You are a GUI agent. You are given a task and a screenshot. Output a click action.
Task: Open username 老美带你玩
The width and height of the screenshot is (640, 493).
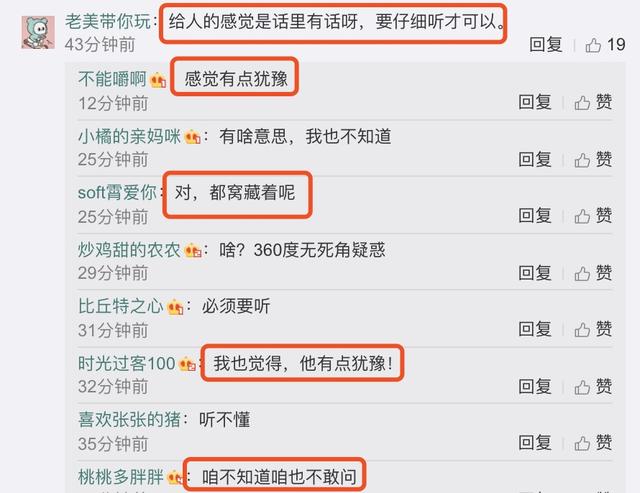(x=108, y=21)
